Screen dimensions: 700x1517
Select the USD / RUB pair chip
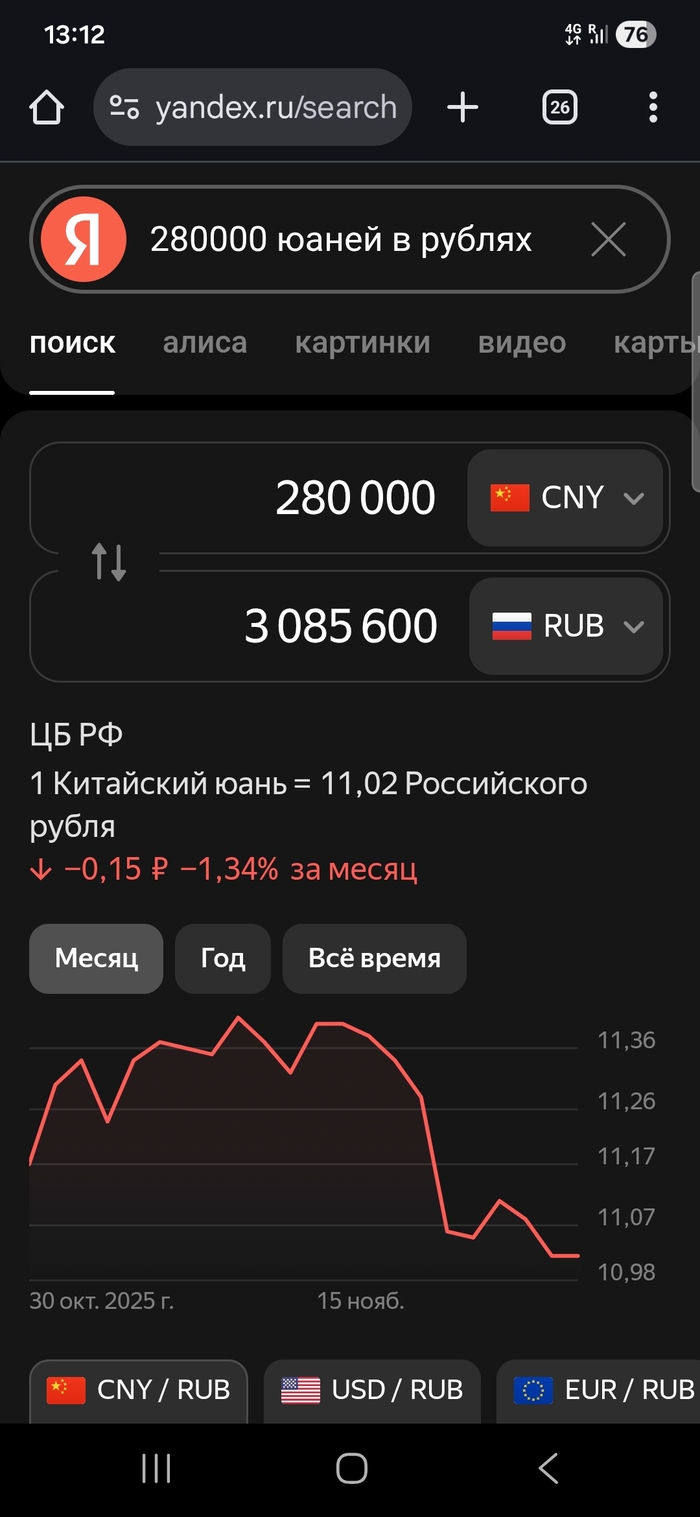click(372, 1390)
